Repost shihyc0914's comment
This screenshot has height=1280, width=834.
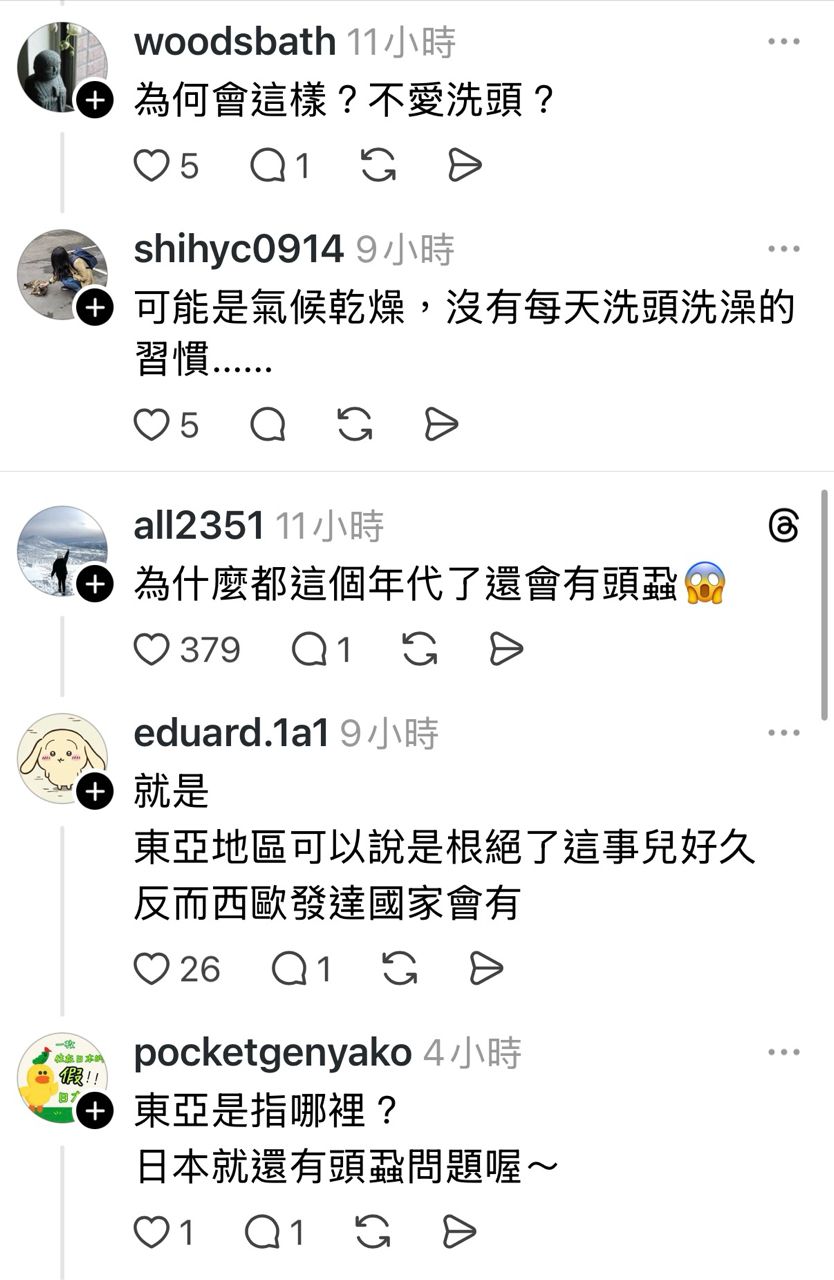click(355, 425)
